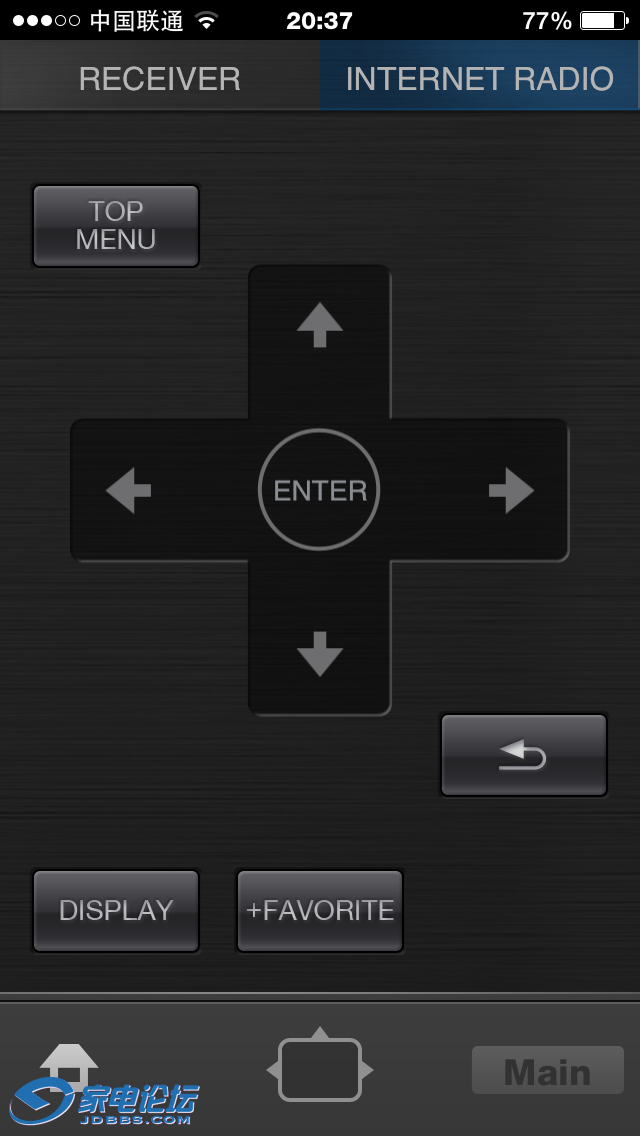Select the INTERNET RADIO tab

[x=479, y=78]
